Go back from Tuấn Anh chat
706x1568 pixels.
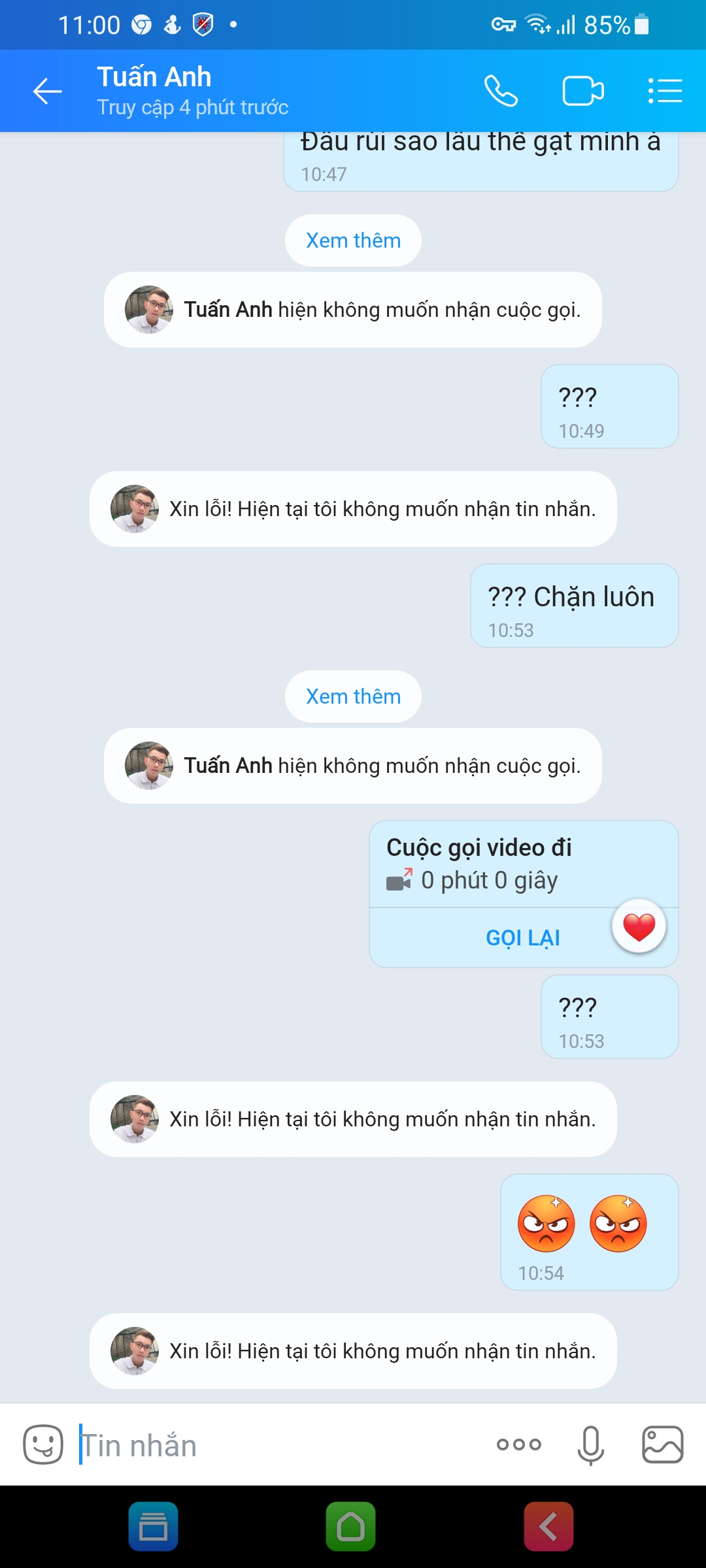point(48,91)
